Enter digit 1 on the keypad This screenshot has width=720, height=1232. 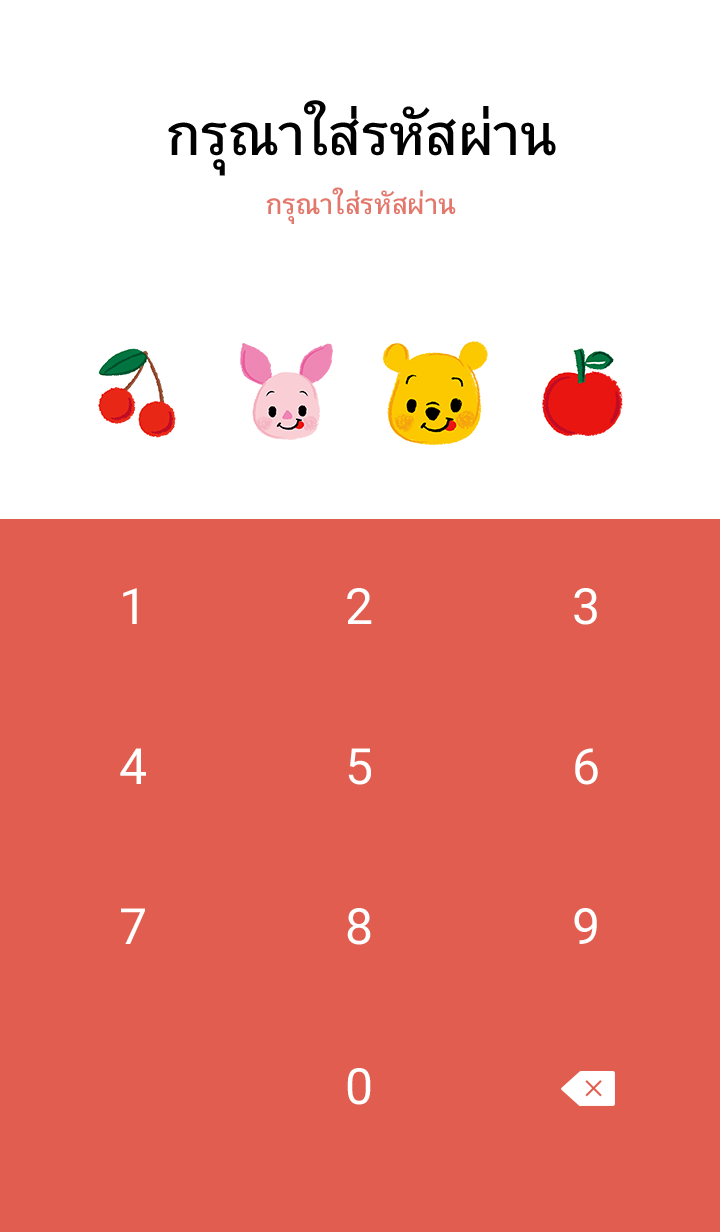point(133,607)
